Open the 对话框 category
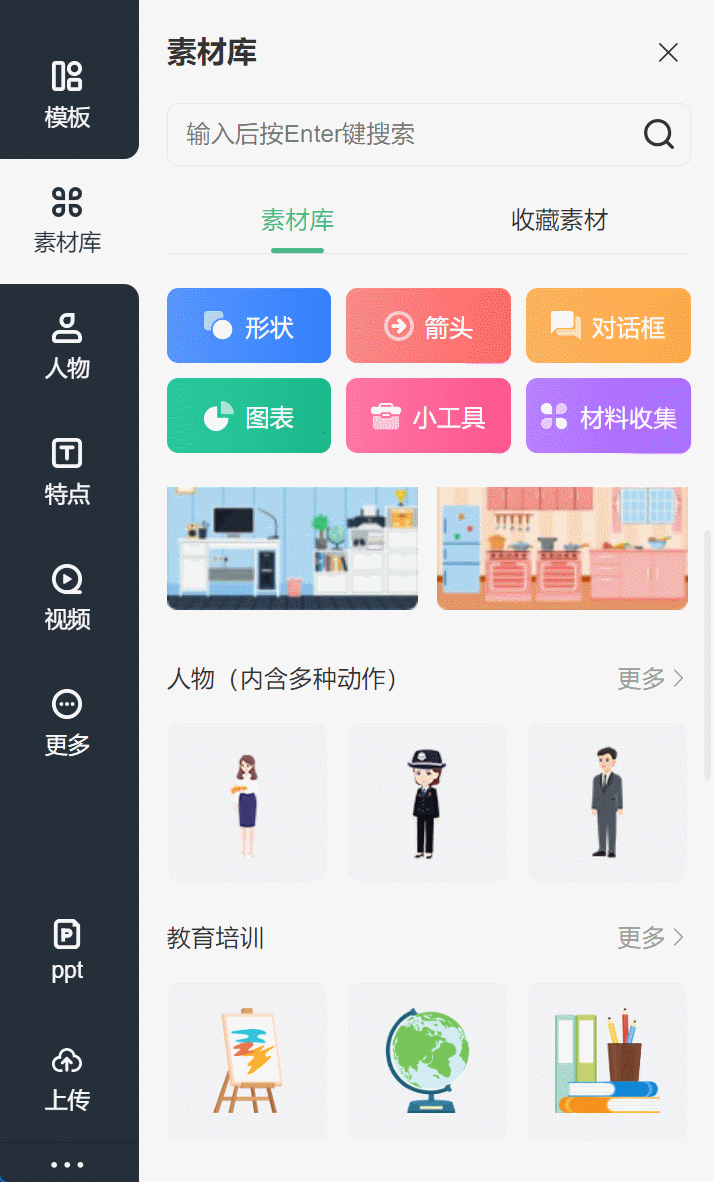Image resolution: width=714 pixels, height=1182 pixels. (608, 326)
